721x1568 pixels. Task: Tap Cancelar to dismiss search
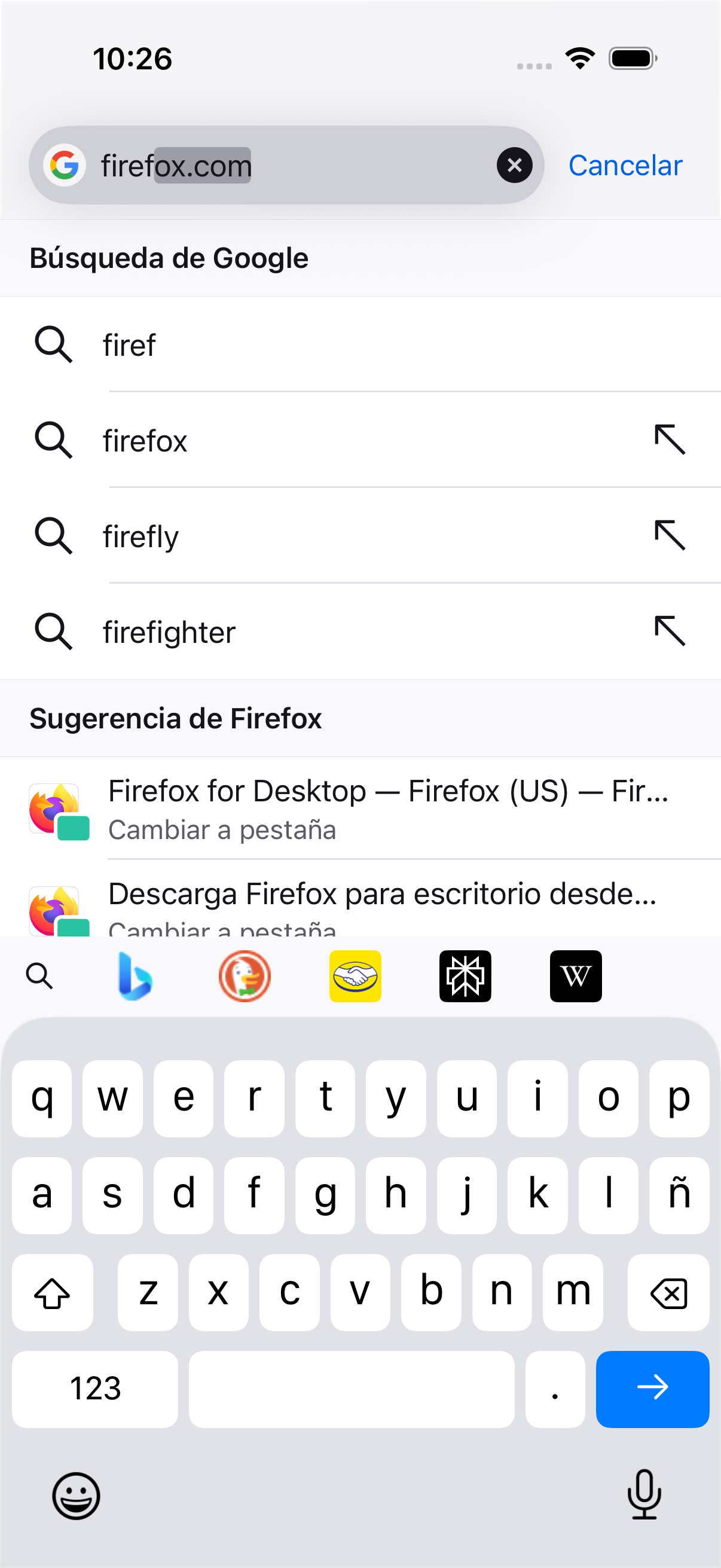point(625,165)
